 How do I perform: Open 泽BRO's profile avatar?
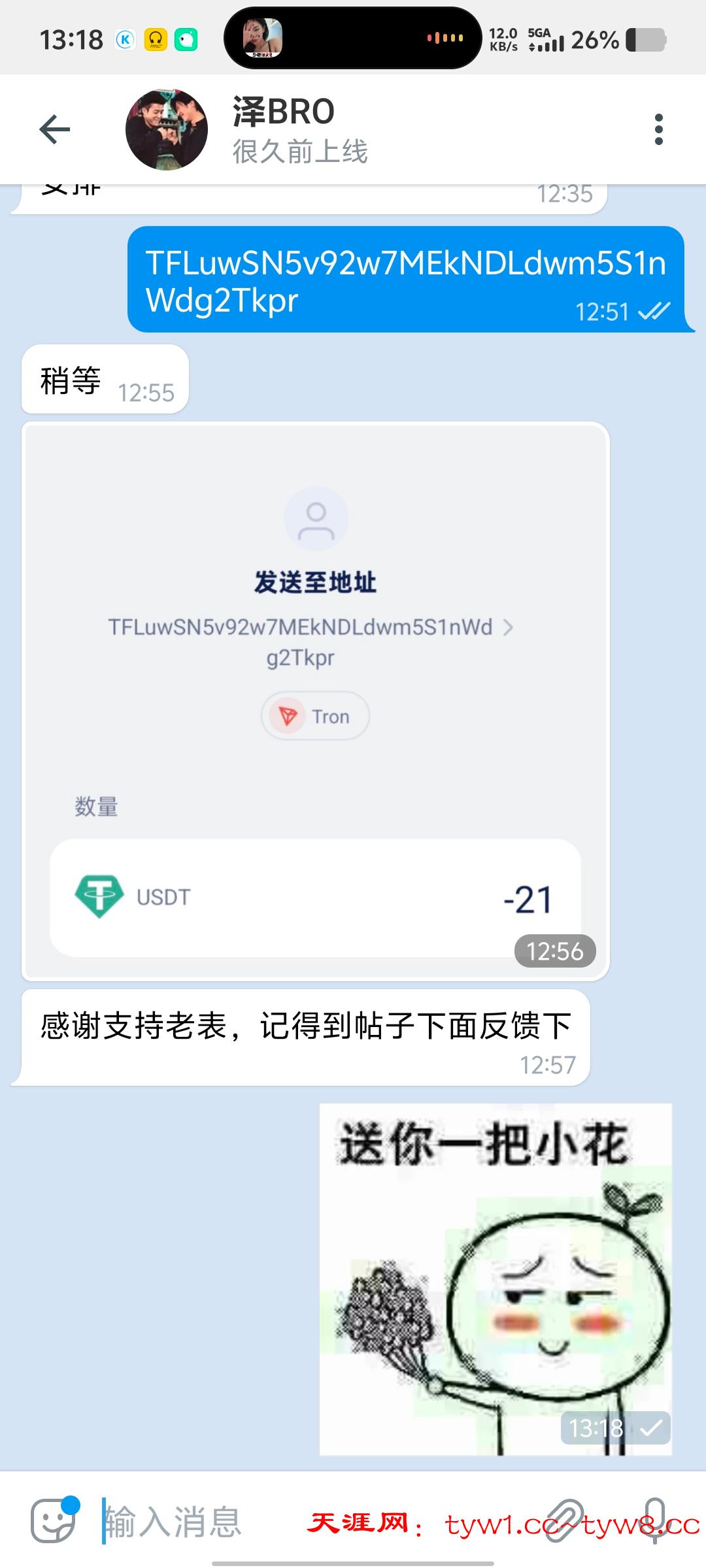[167, 129]
